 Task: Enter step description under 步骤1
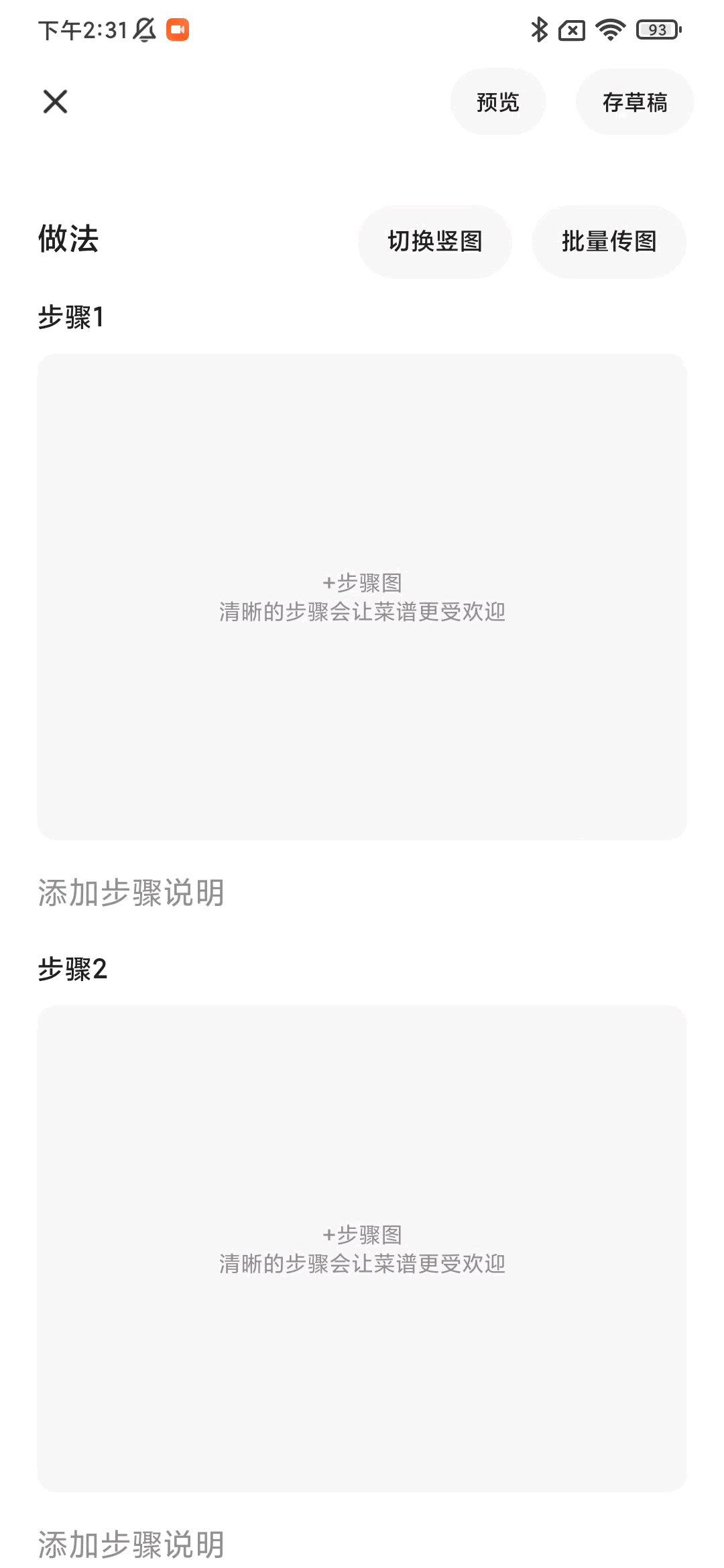tap(362, 893)
